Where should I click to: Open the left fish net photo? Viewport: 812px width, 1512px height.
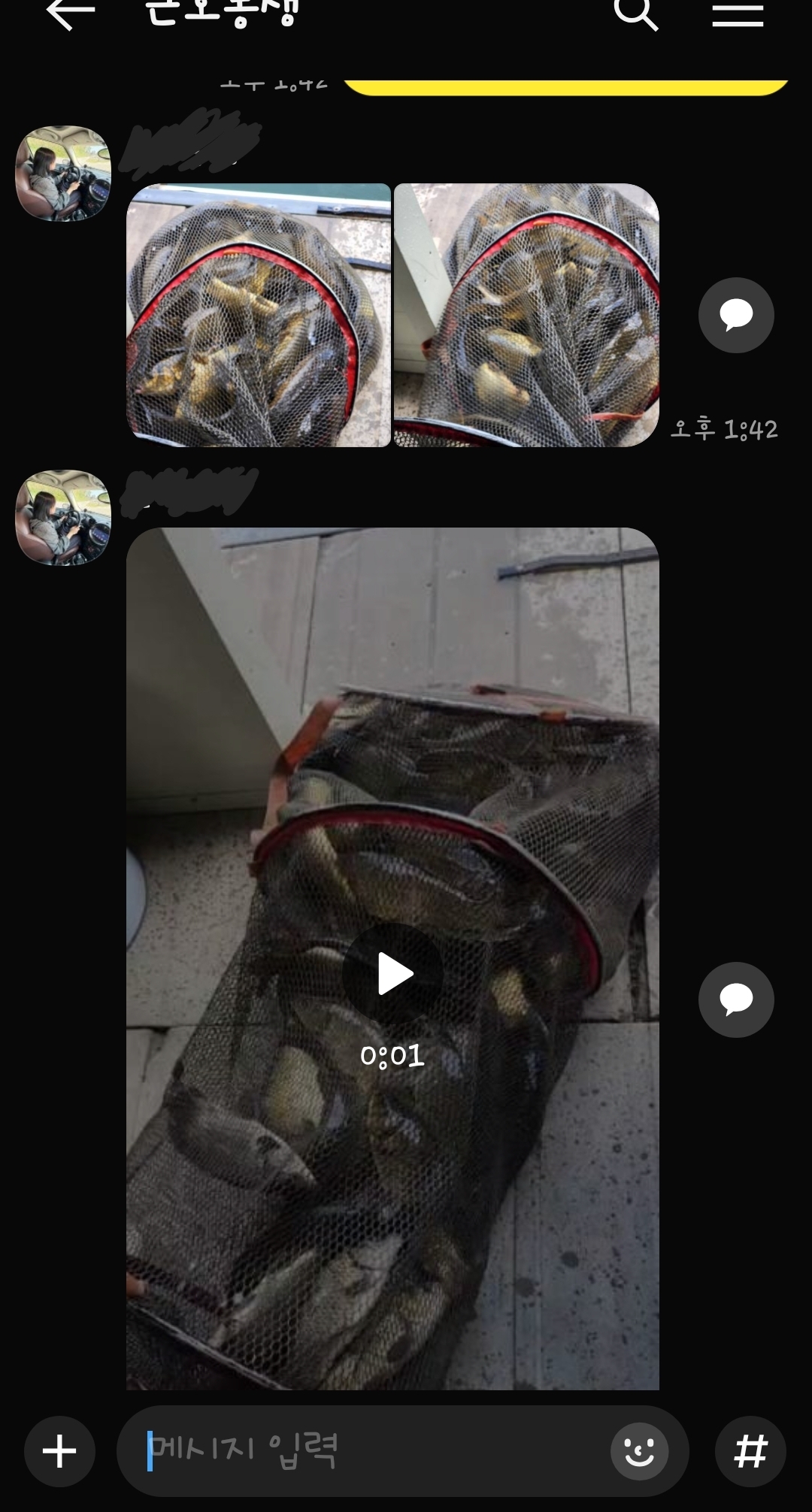(259, 315)
